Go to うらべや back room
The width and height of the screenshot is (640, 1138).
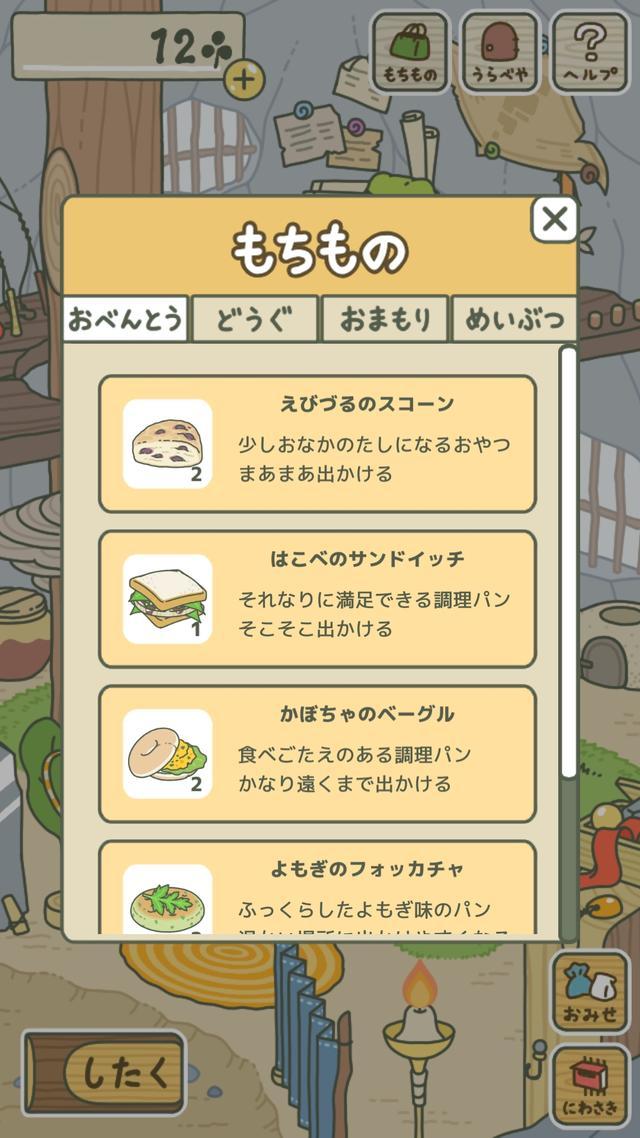point(500,52)
